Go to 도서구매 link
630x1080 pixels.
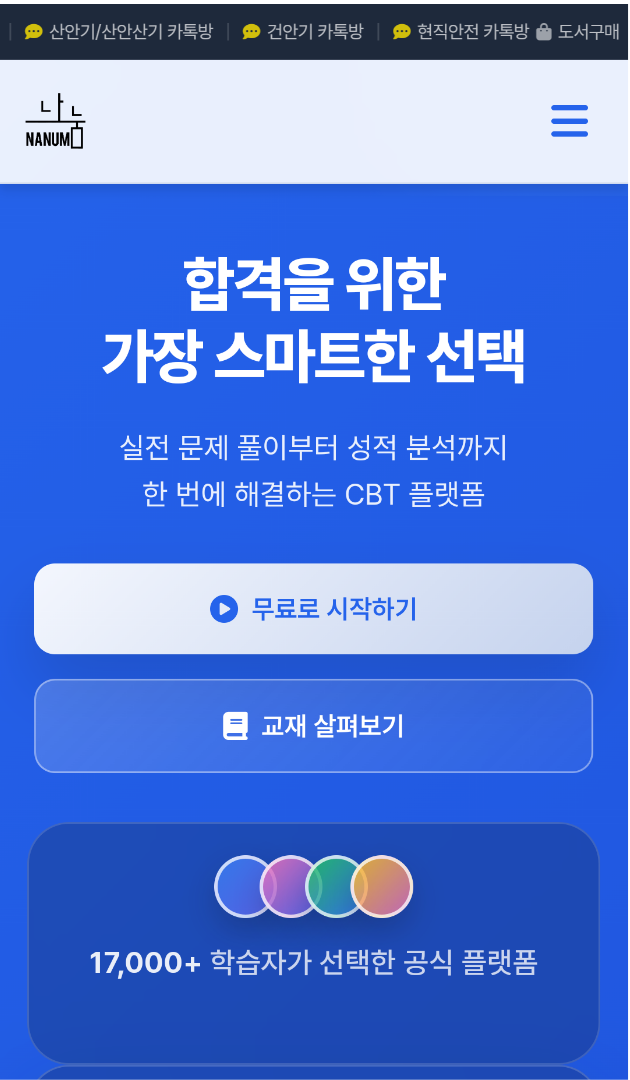pyautogui.click(x=580, y=31)
